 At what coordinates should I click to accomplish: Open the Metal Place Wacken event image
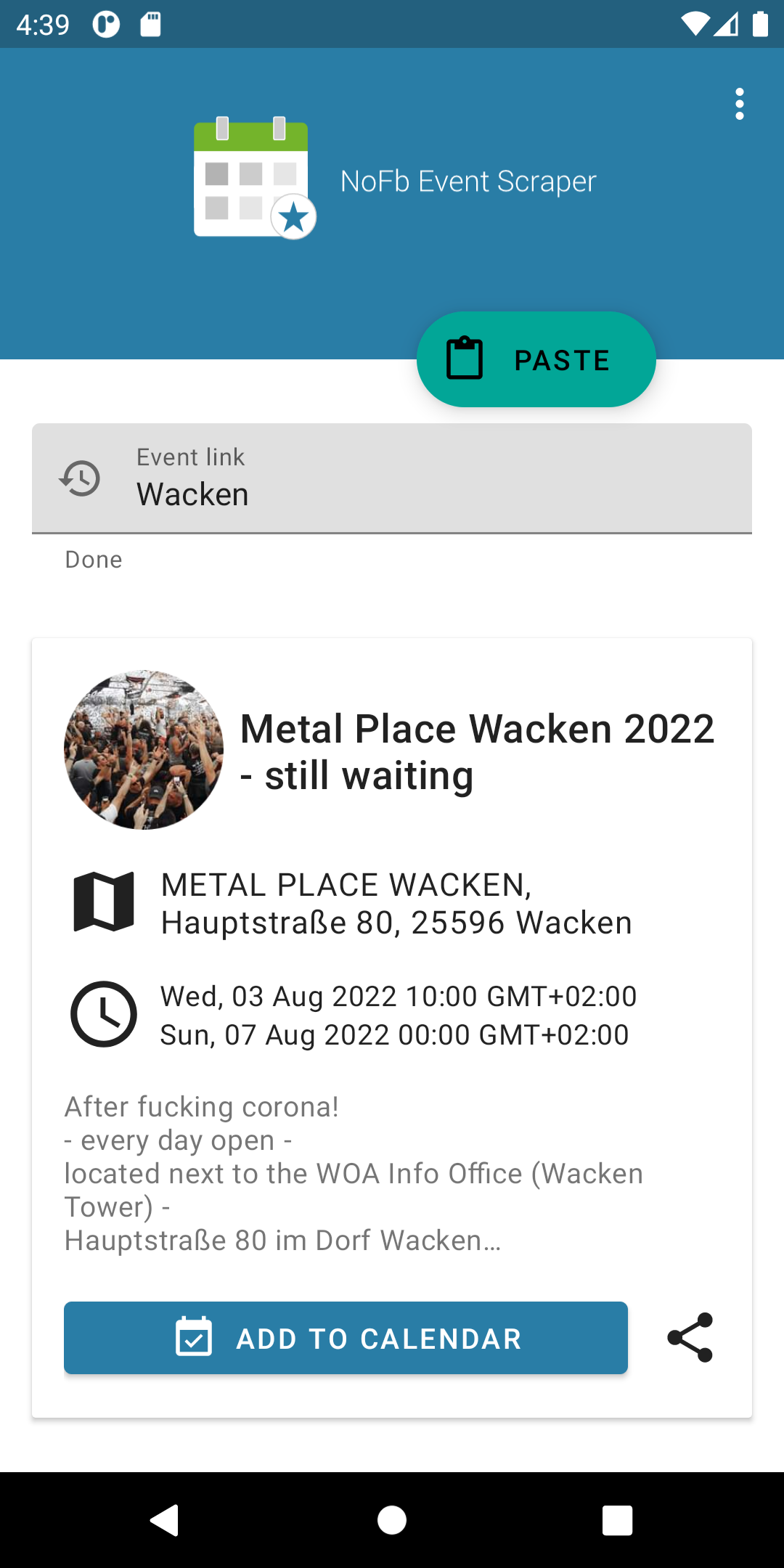144,750
